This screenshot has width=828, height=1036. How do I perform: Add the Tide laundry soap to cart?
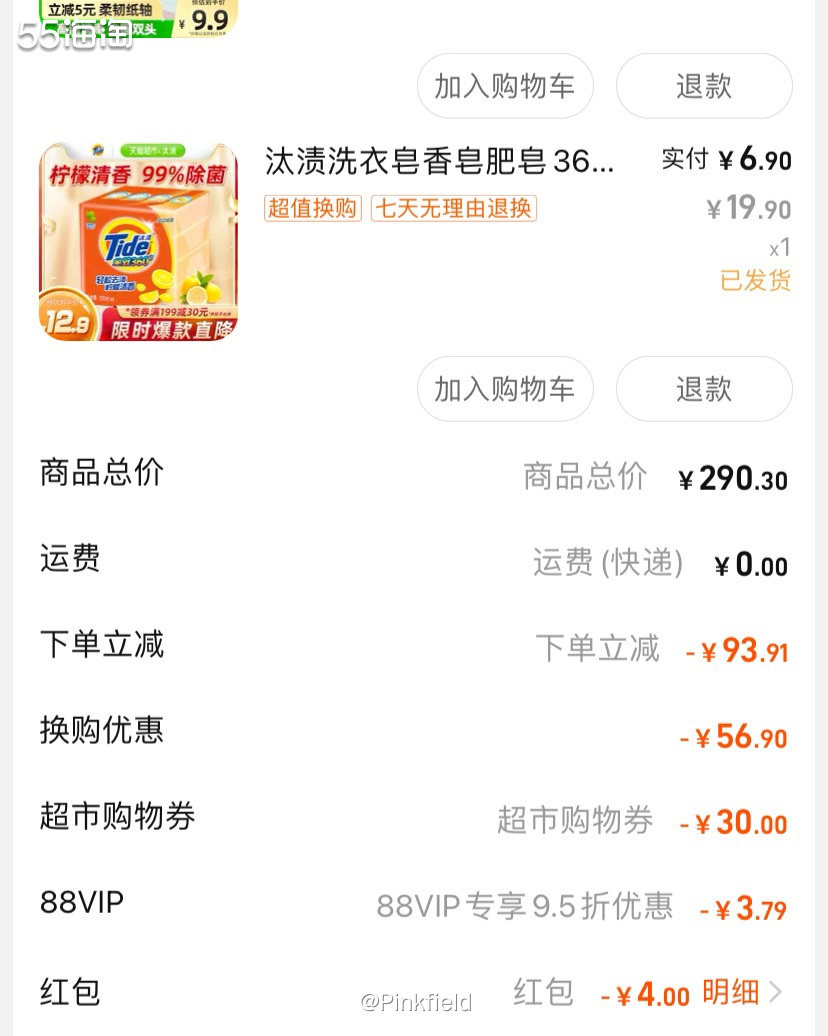(505, 389)
